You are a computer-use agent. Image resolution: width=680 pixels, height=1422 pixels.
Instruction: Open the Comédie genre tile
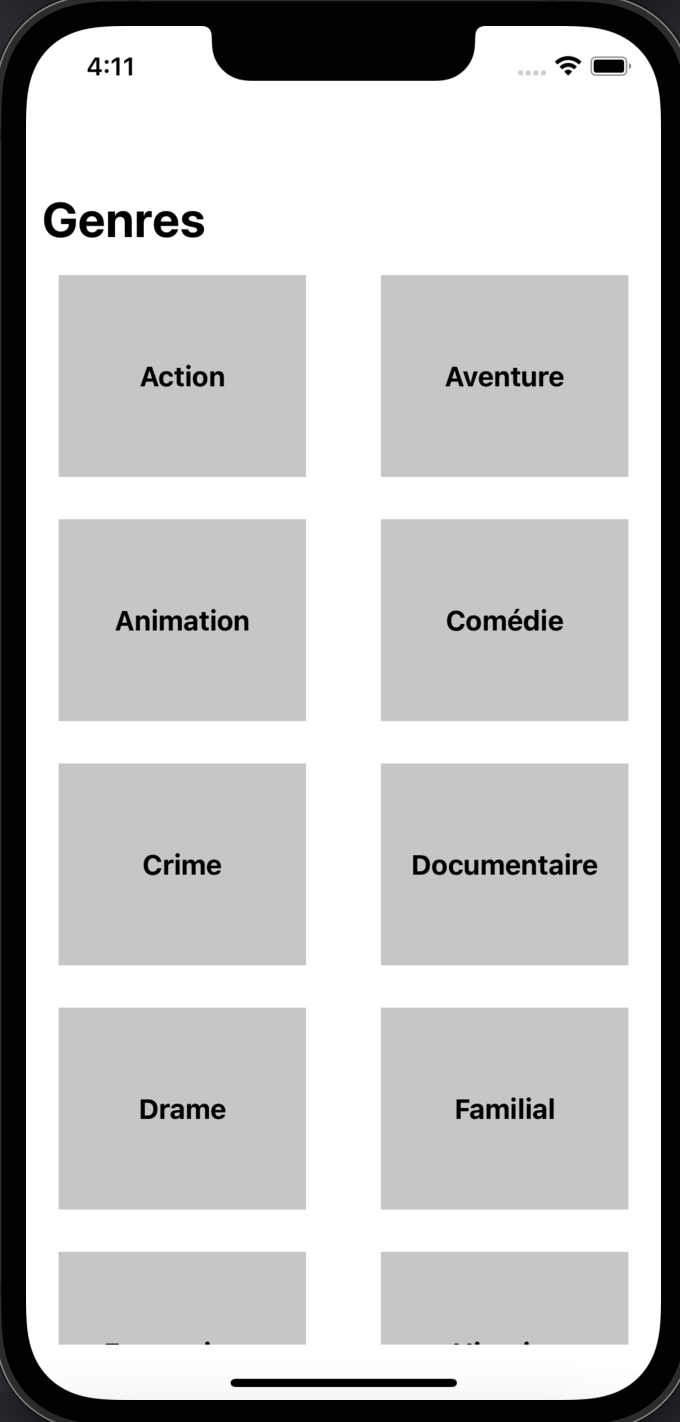[x=504, y=620]
